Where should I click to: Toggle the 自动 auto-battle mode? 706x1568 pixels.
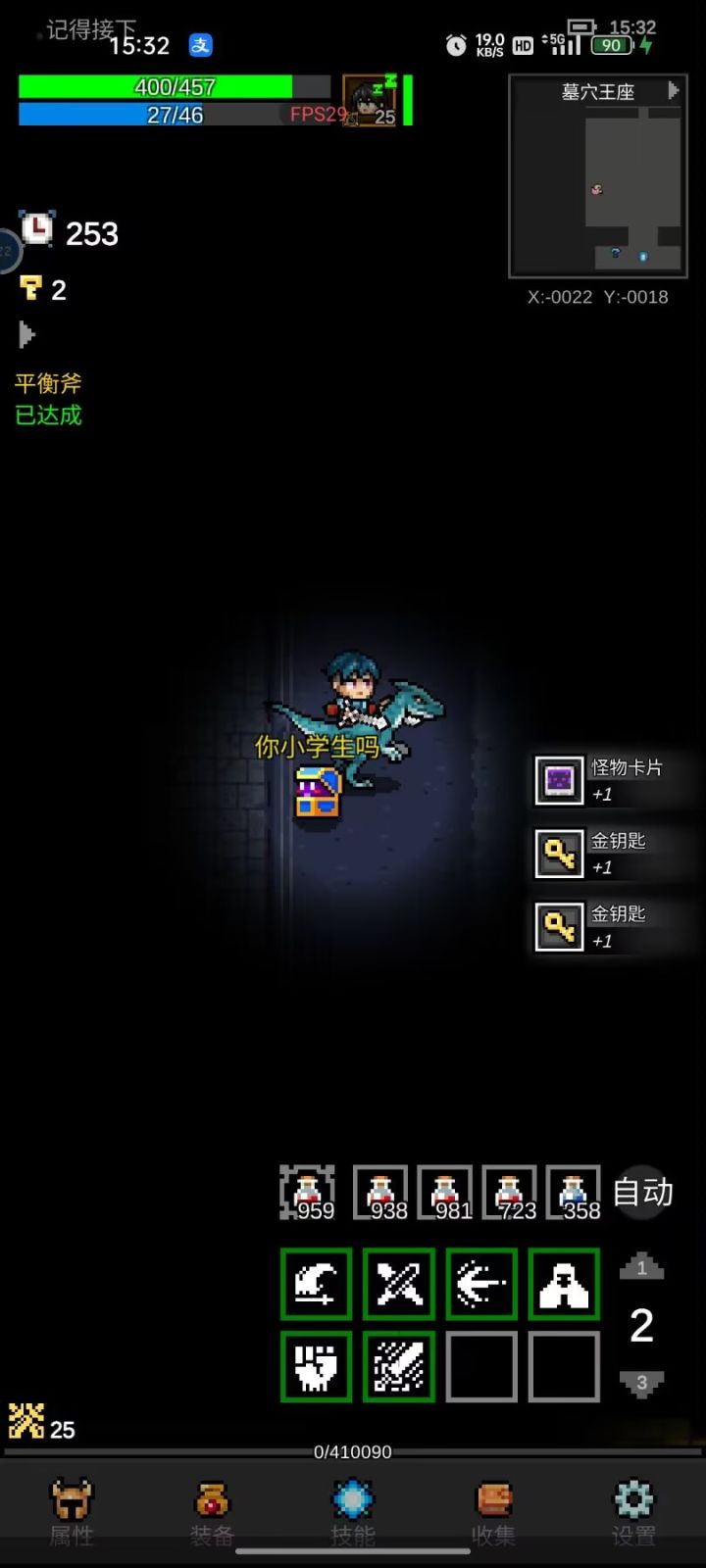[642, 1192]
